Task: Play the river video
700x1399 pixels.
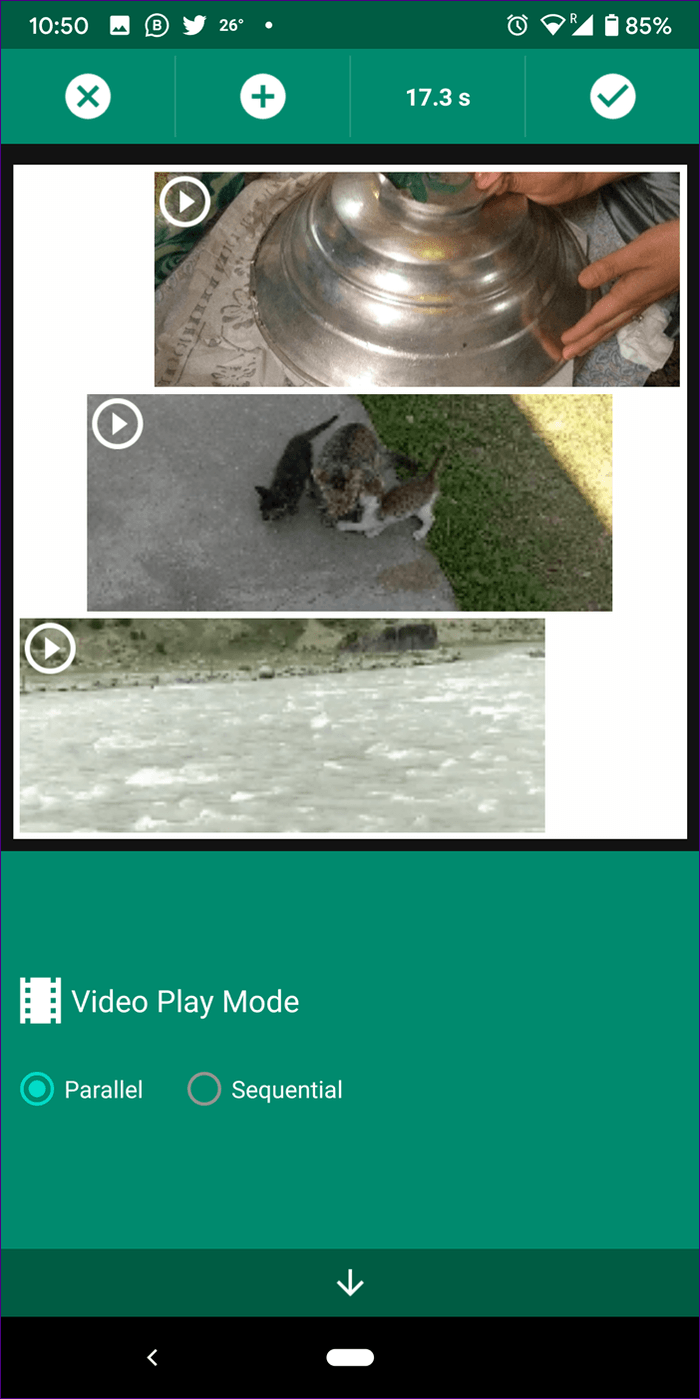Action: (x=50, y=649)
